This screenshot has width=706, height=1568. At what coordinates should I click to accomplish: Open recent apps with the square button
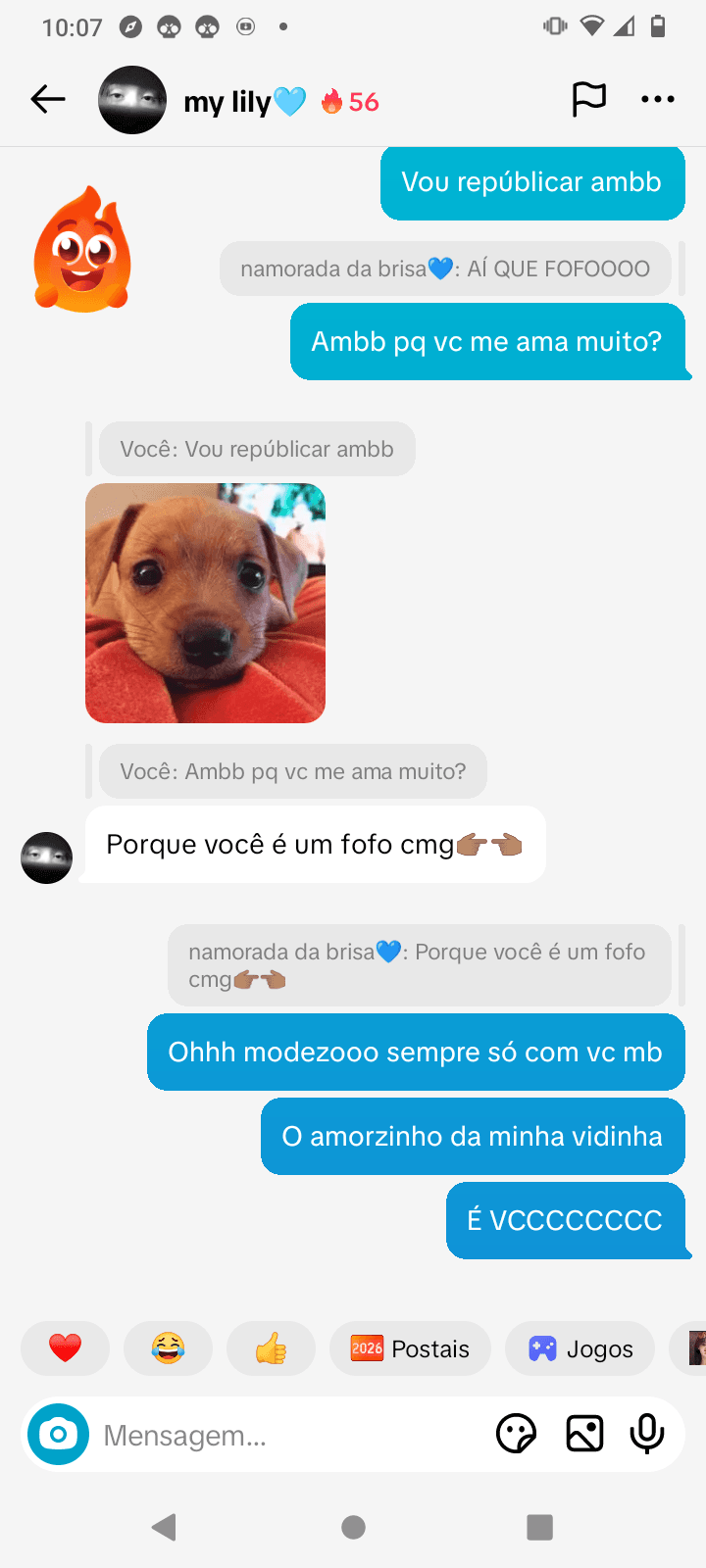click(x=540, y=1526)
